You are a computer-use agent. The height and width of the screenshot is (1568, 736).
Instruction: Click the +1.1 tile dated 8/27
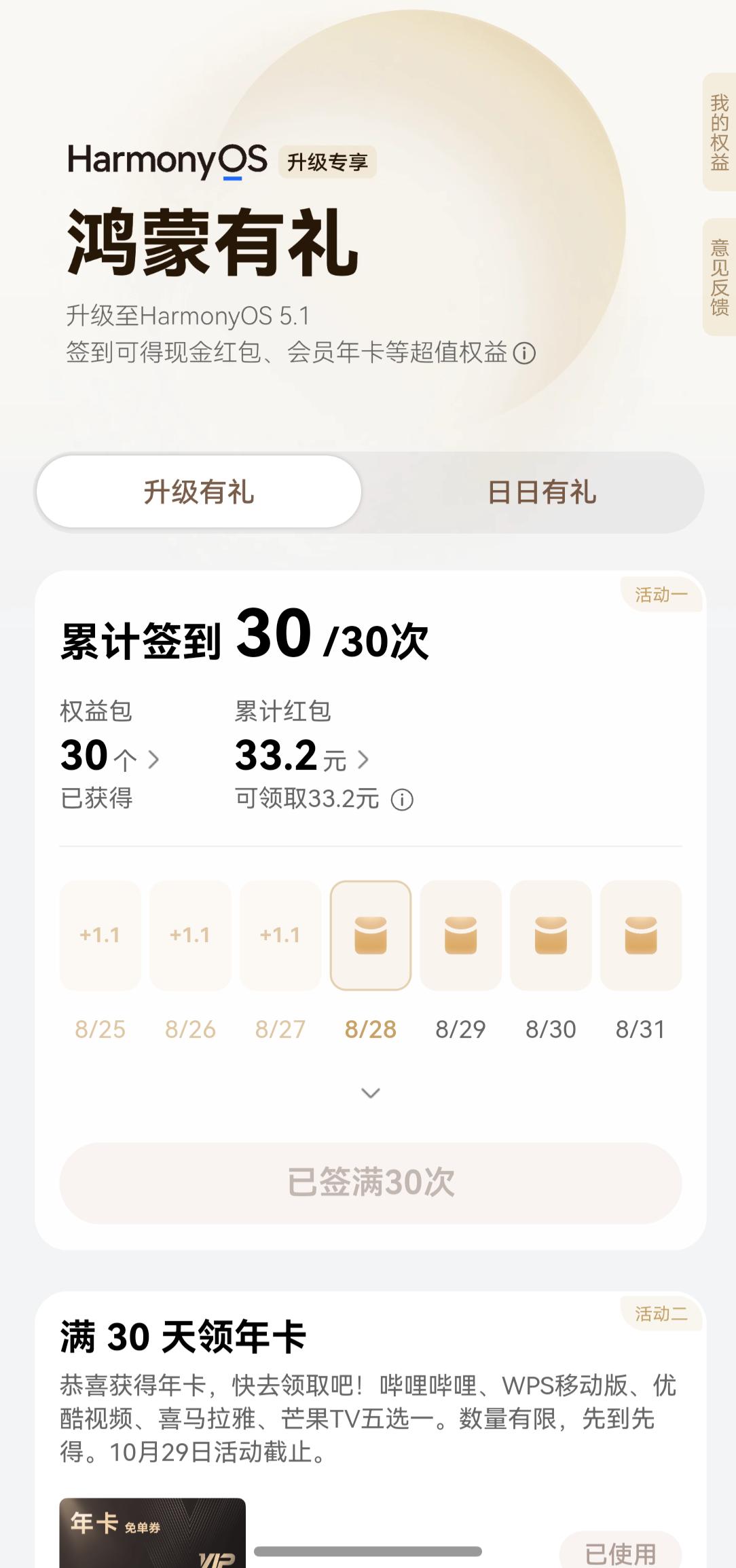(x=280, y=935)
